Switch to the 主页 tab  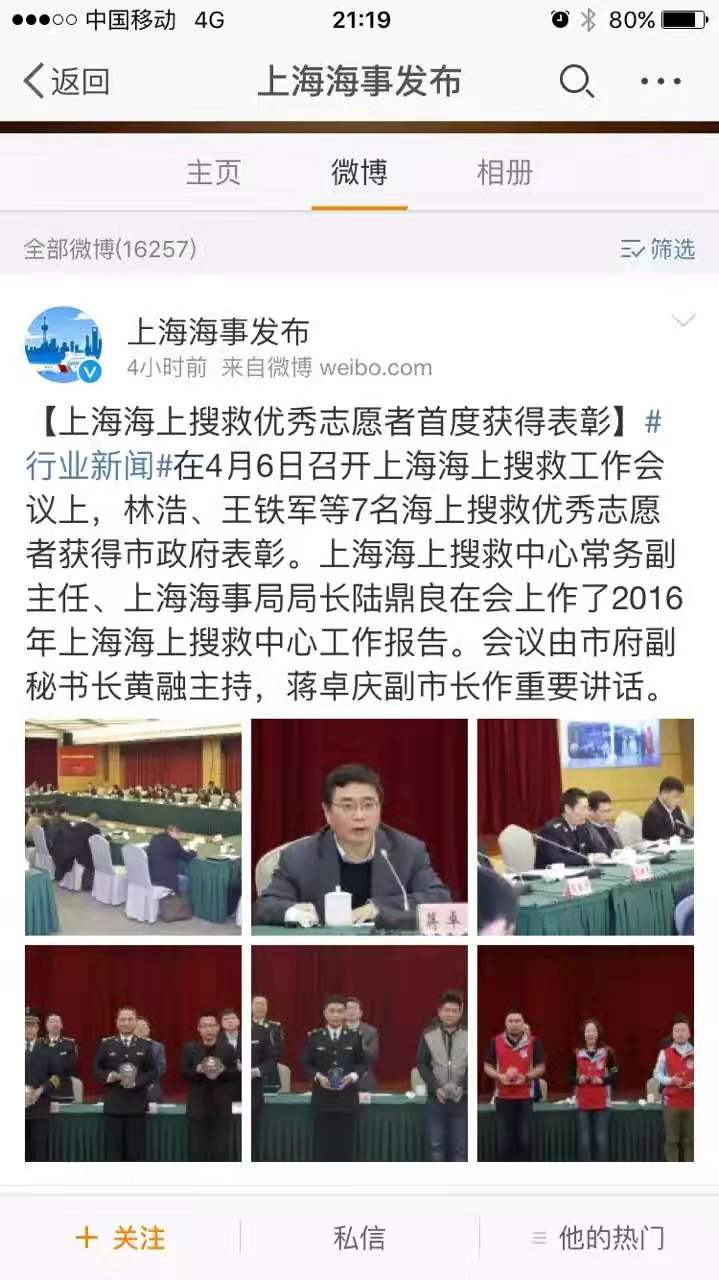click(x=213, y=172)
